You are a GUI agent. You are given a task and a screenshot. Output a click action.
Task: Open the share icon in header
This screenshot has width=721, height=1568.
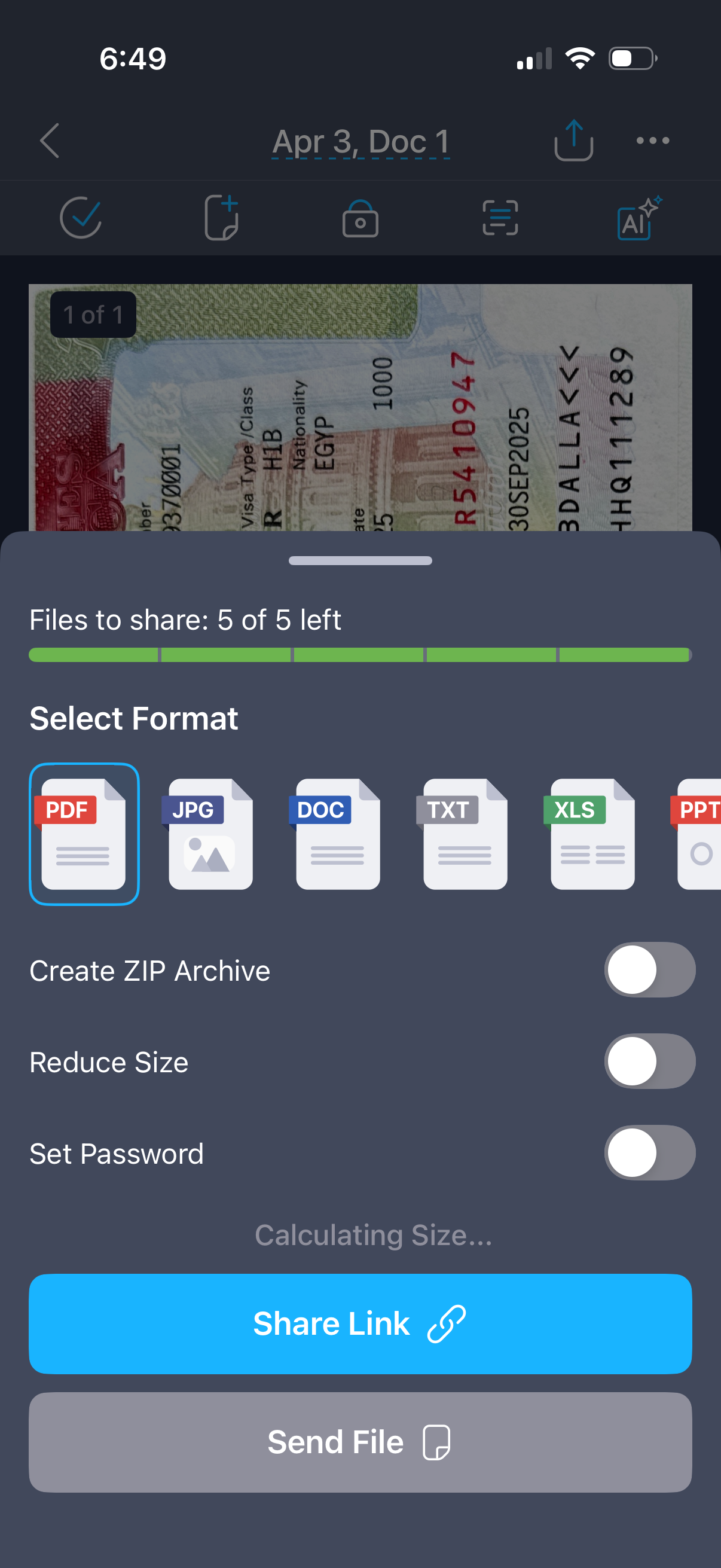pos(573,141)
